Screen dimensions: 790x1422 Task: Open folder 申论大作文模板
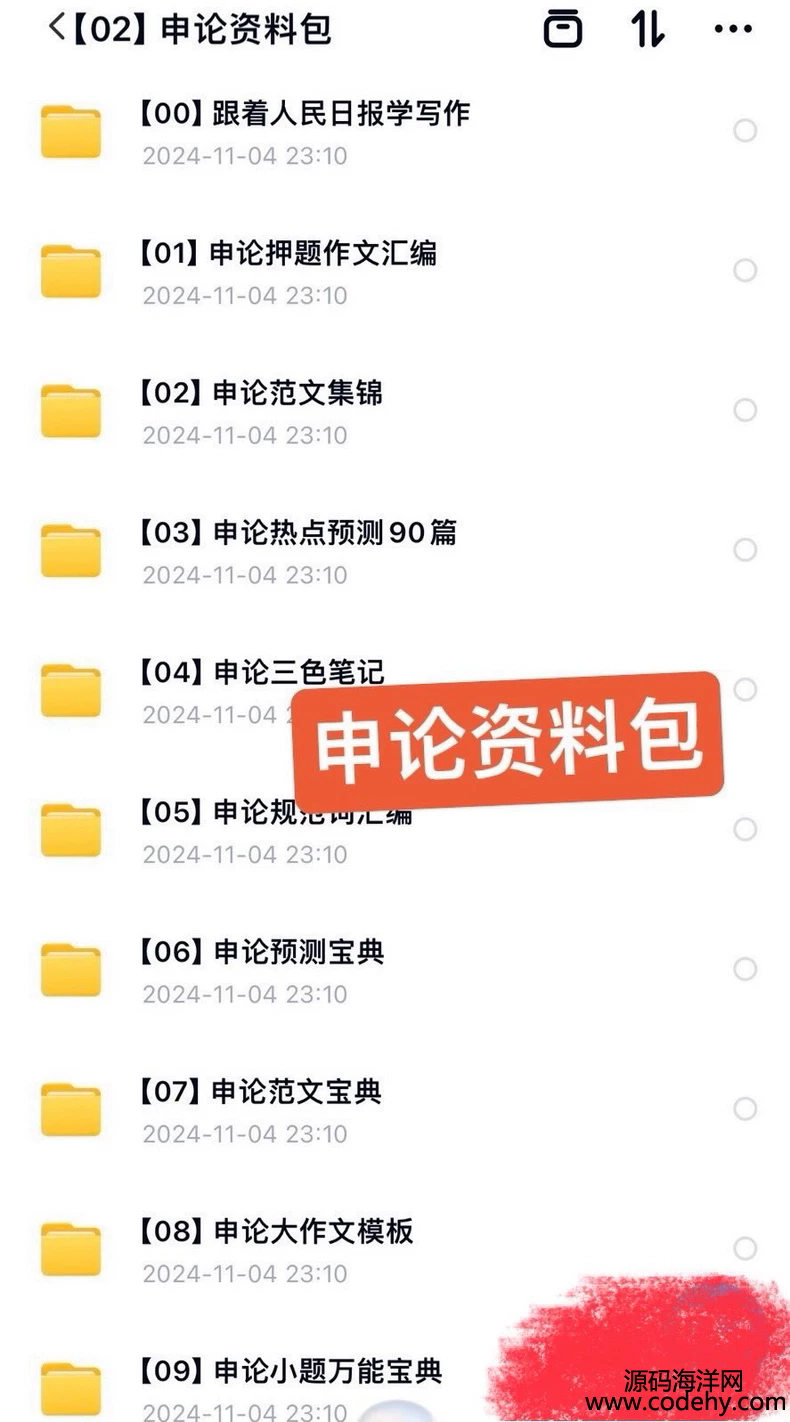click(x=395, y=1249)
